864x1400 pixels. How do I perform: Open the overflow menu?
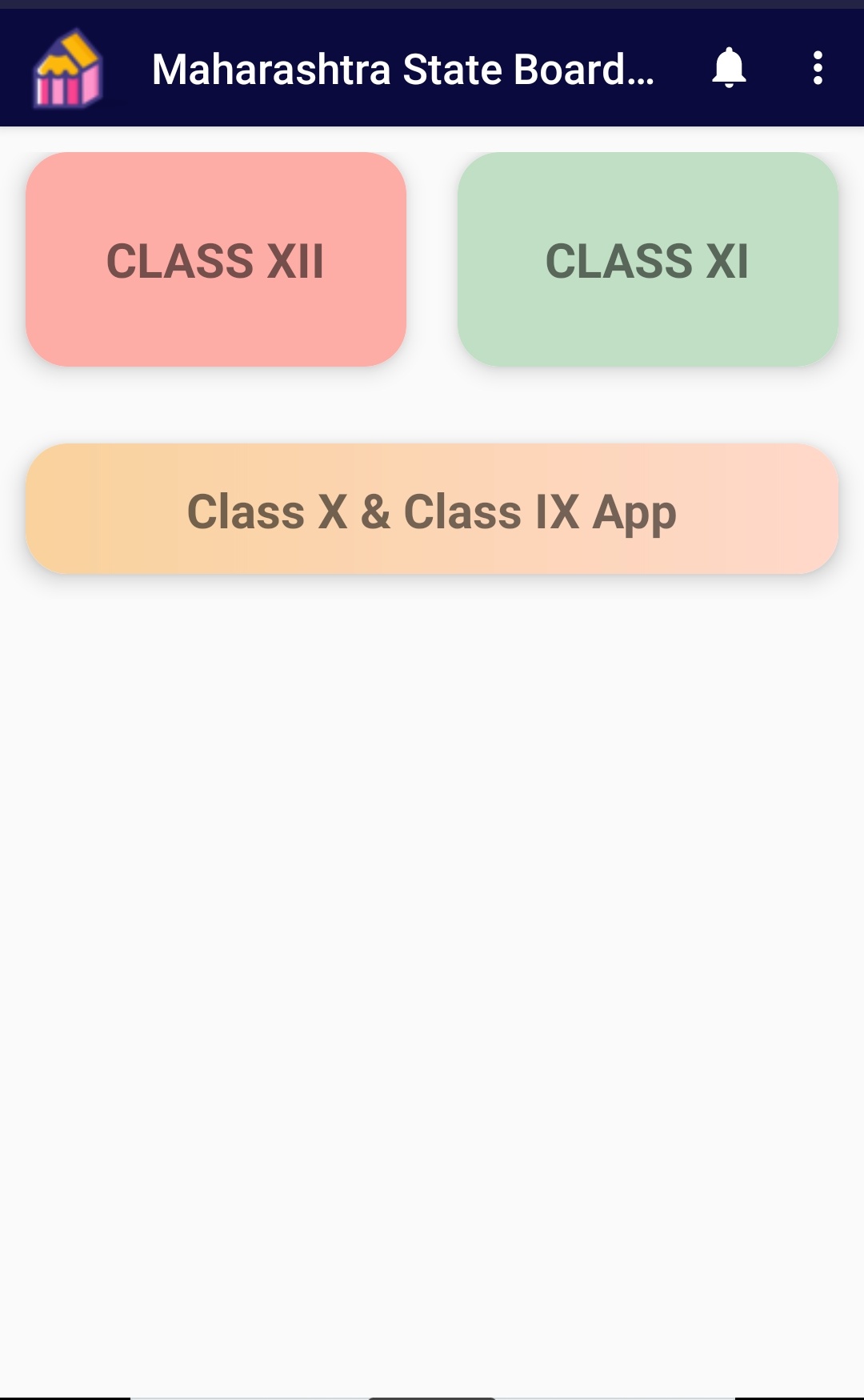tap(818, 68)
